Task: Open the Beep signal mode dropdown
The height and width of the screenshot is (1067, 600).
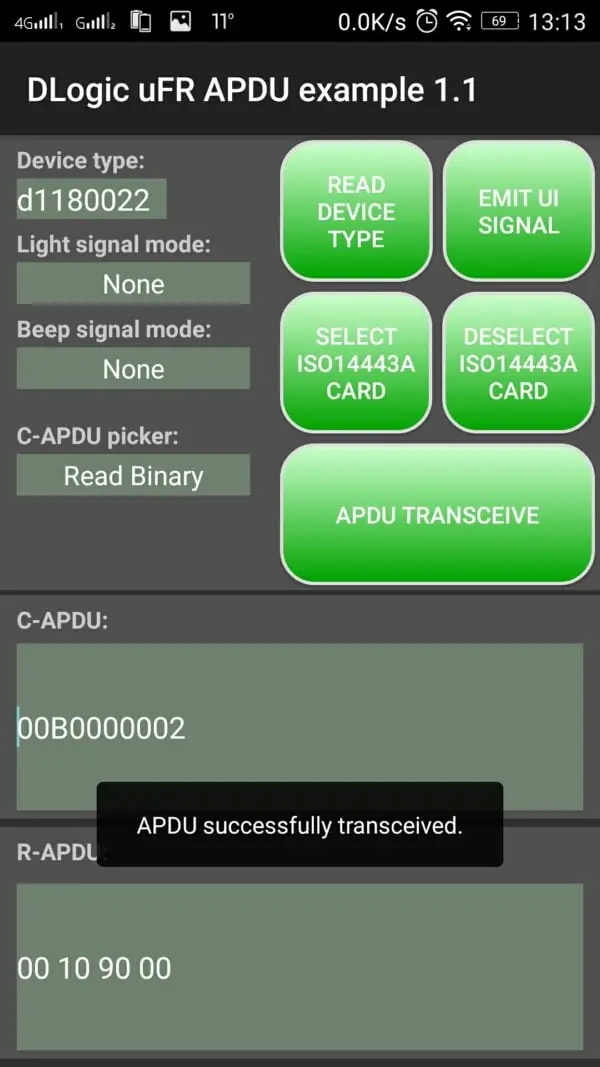Action: click(x=133, y=369)
